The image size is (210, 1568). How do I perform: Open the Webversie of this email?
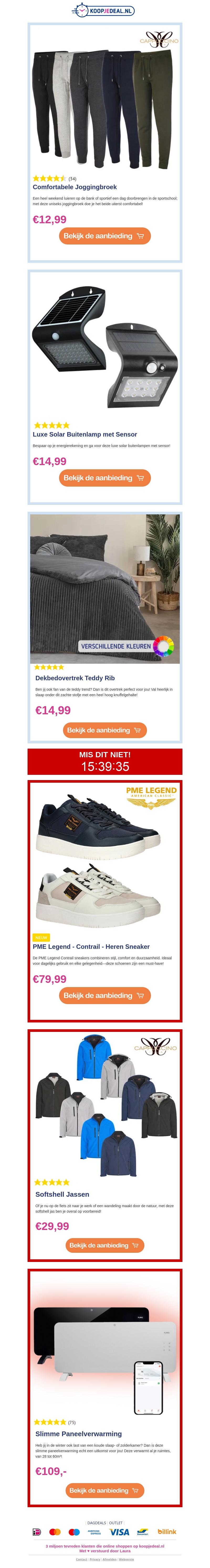click(x=126, y=1559)
